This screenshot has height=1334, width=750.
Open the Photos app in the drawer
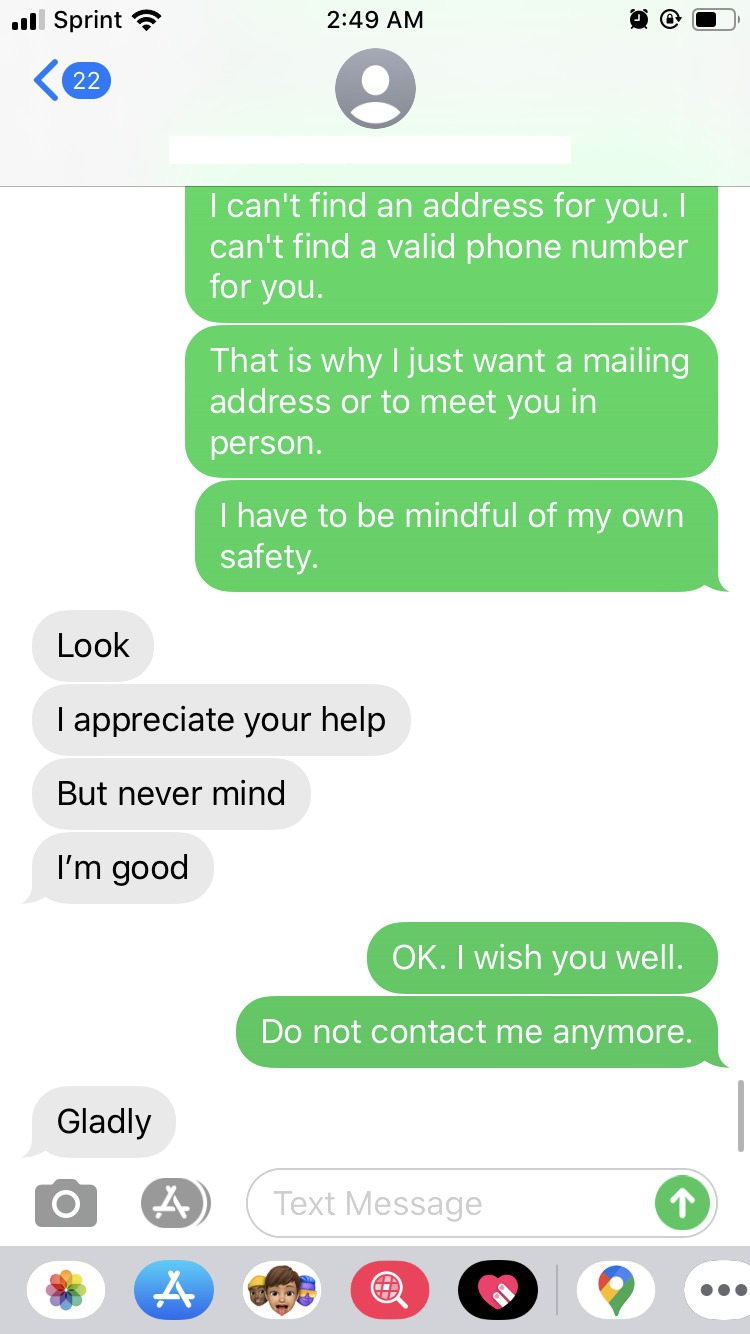click(66, 1290)
